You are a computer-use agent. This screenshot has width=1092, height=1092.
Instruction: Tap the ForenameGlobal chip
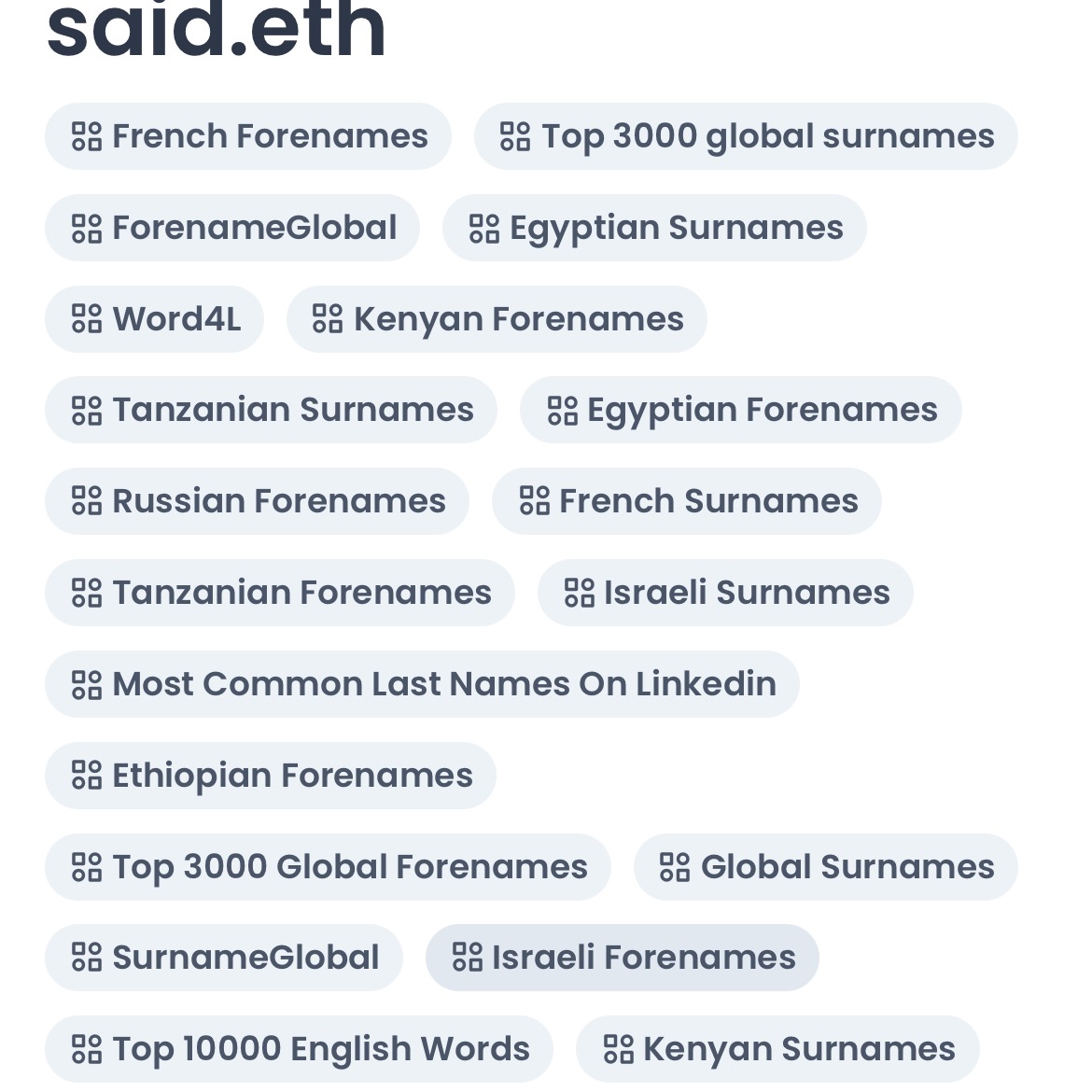pos(232,228)
